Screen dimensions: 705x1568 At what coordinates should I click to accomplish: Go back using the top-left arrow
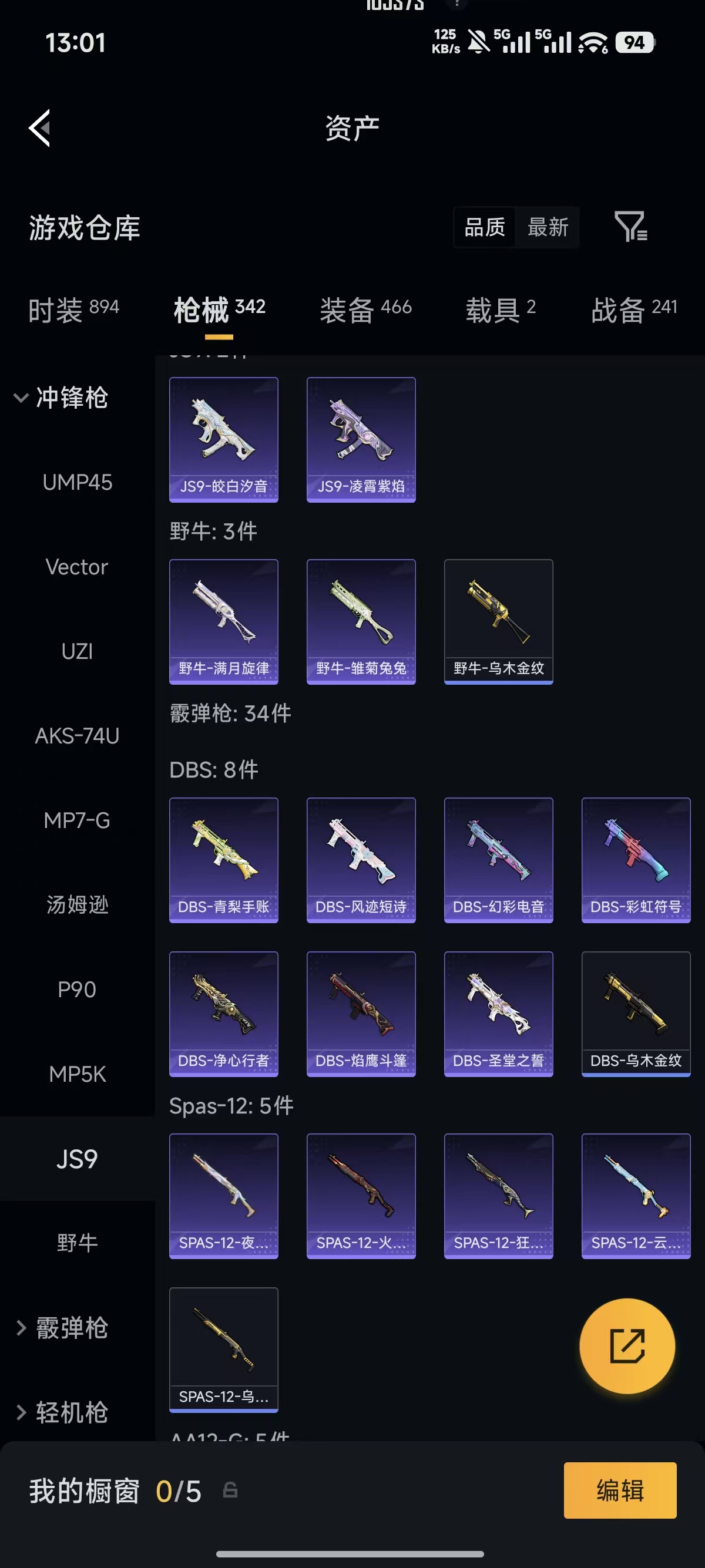pyautogui.click(x=39, y=129)
